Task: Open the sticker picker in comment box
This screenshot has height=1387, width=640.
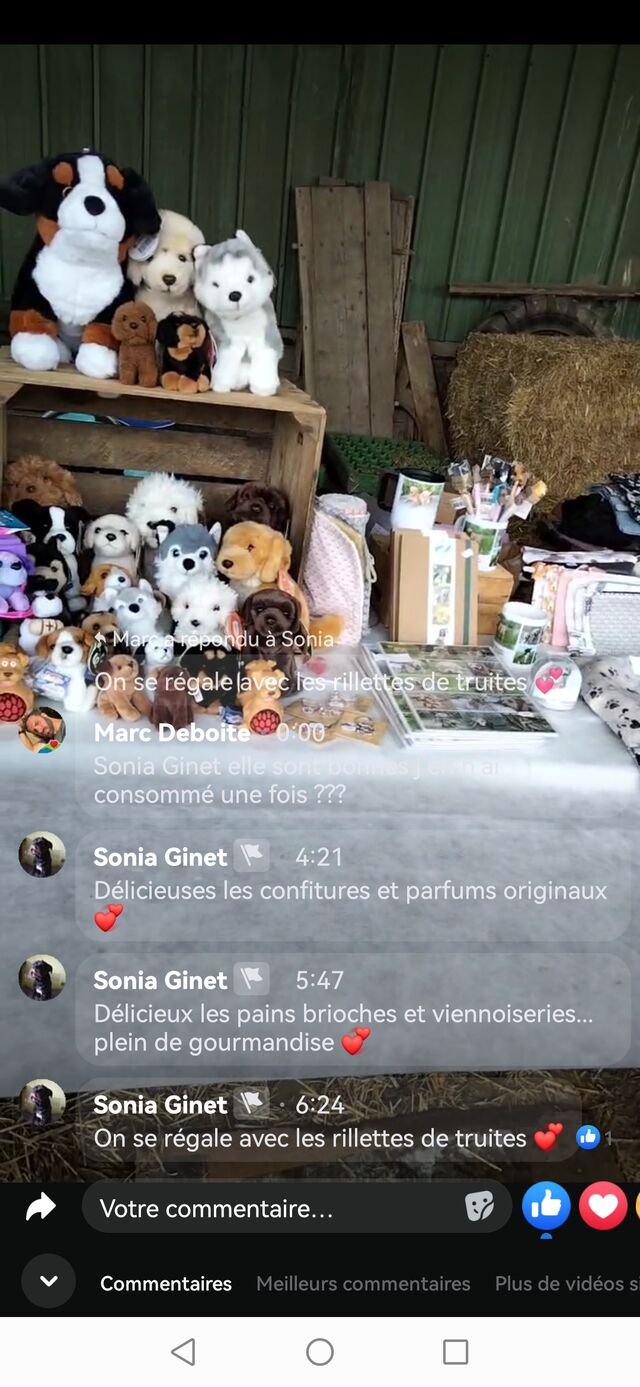Action: click(x=479, y=1208)
